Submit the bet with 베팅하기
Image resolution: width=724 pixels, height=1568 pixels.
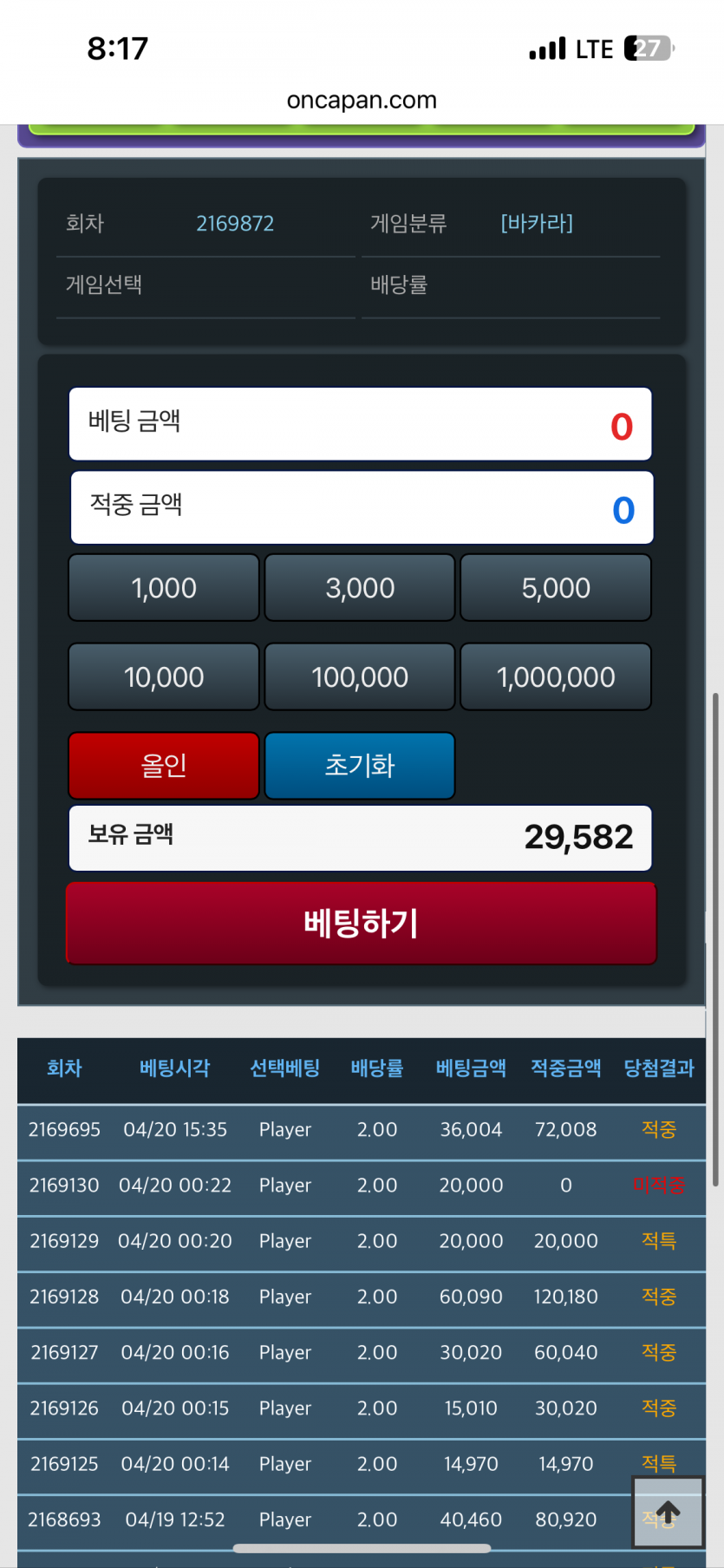pos(362,923)
